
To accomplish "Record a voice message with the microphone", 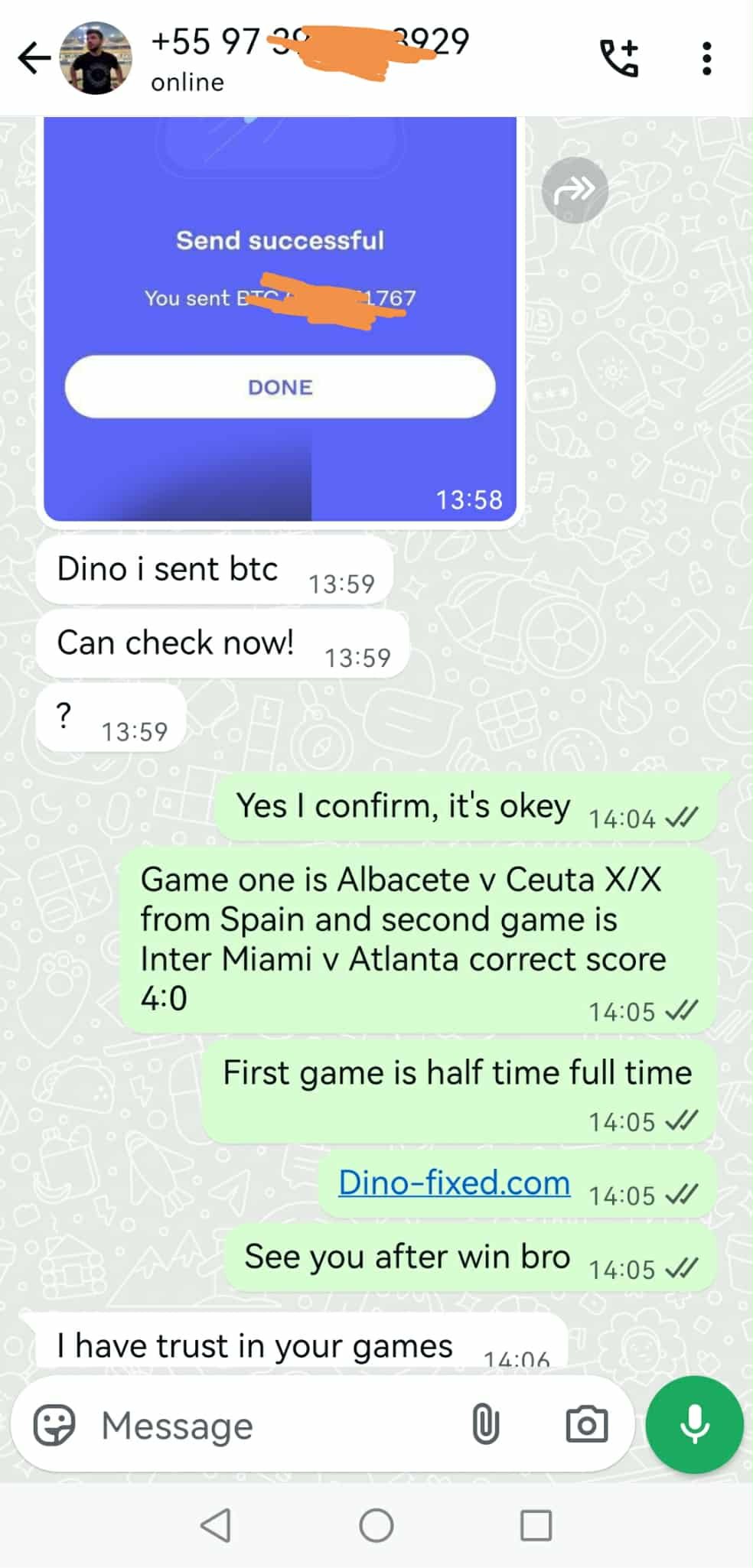I will [x=694, y=1424].
